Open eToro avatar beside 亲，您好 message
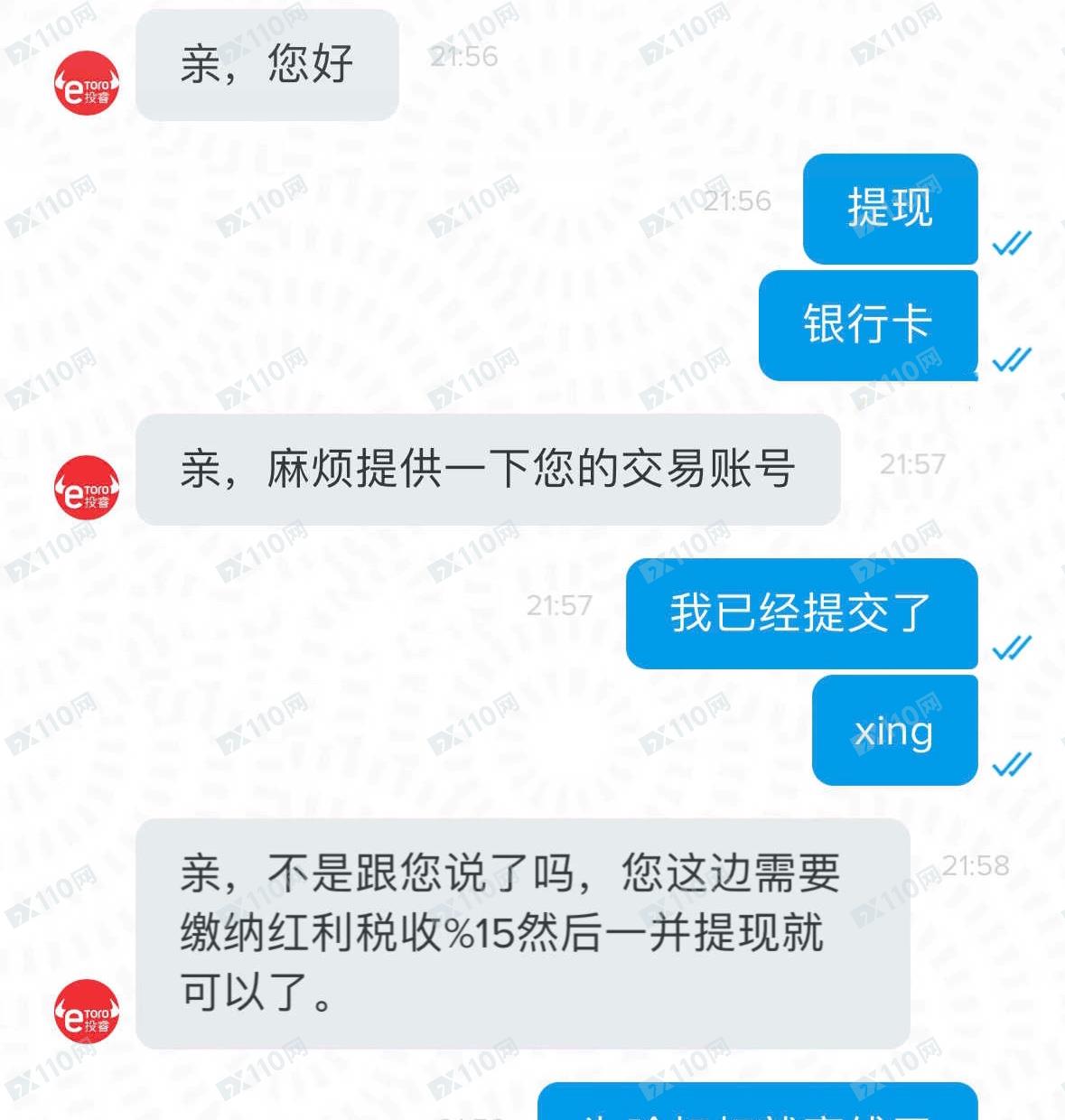Viewport: 1065px width, 1120px height. click(87, 83)
